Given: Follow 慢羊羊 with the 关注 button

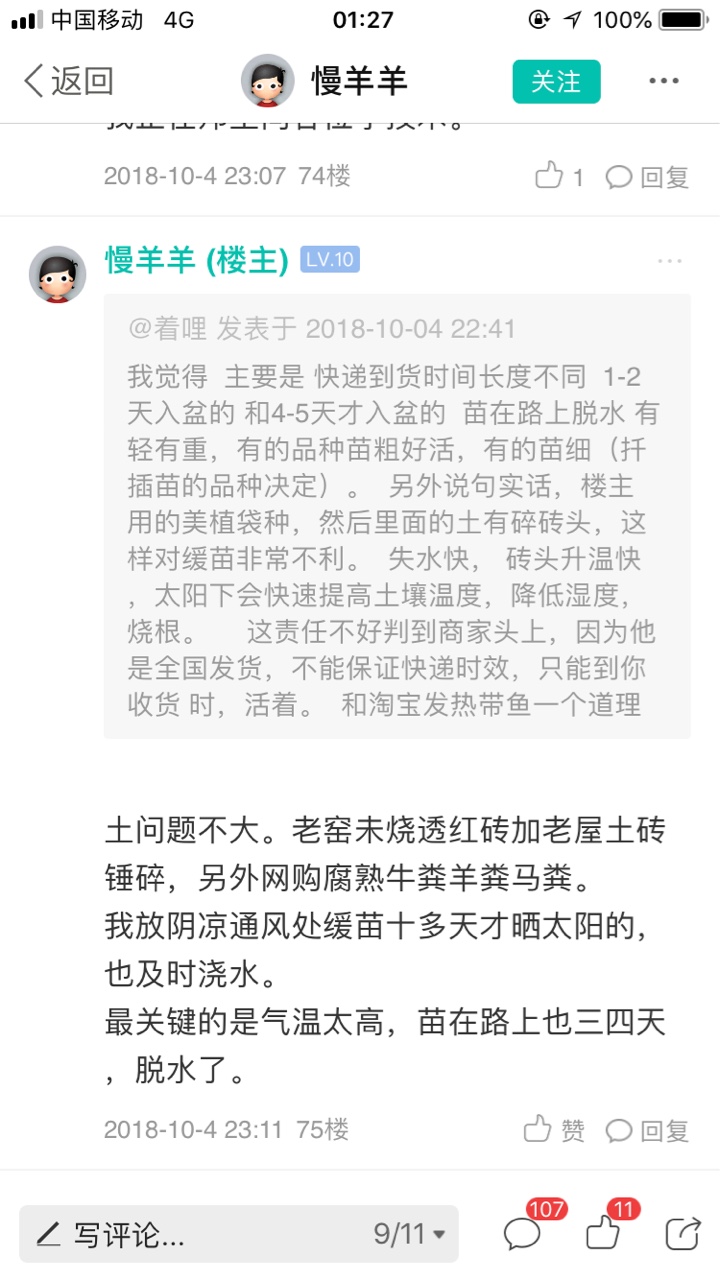Looking at the screenshot, I should tap(556, 81).
